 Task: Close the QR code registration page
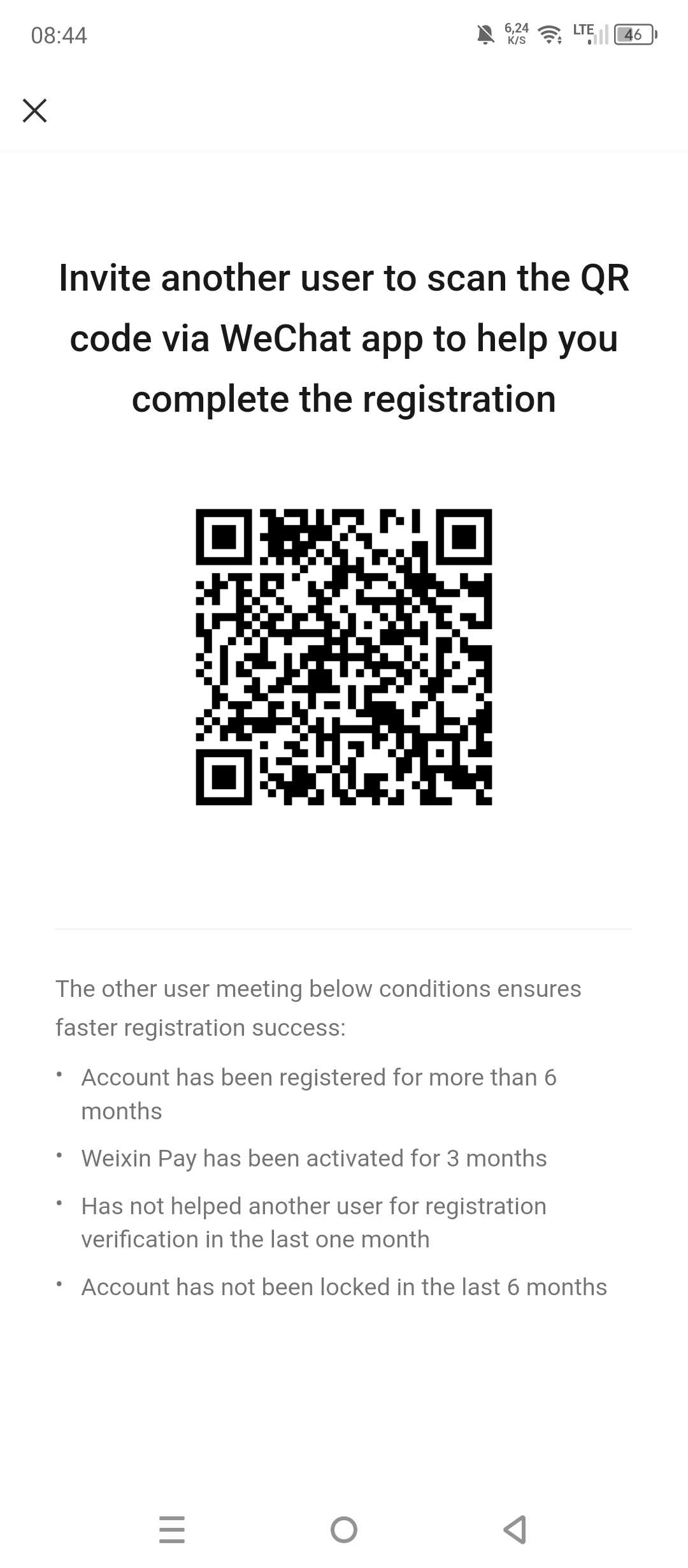pos(34,110)
